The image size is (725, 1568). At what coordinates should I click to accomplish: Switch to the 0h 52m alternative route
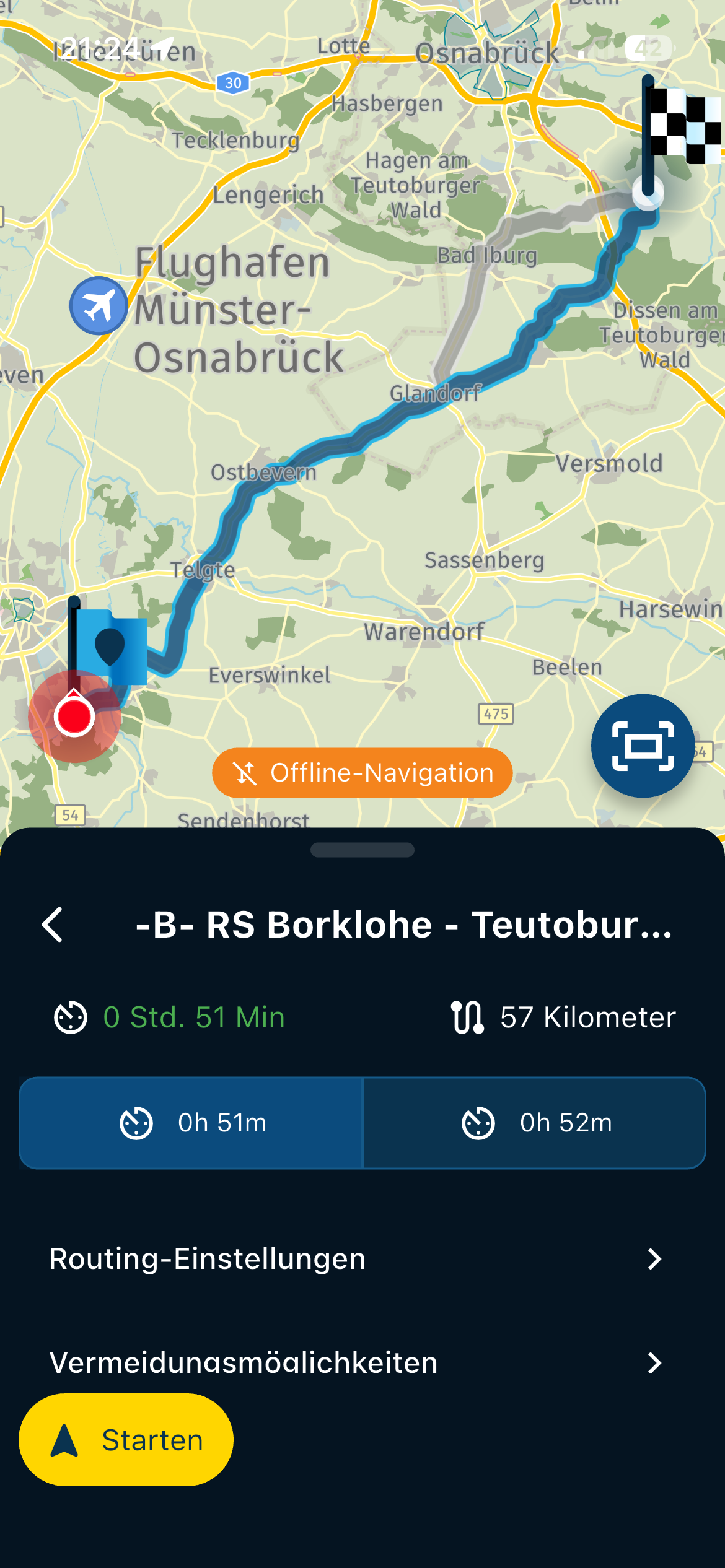pos(534,1123)
